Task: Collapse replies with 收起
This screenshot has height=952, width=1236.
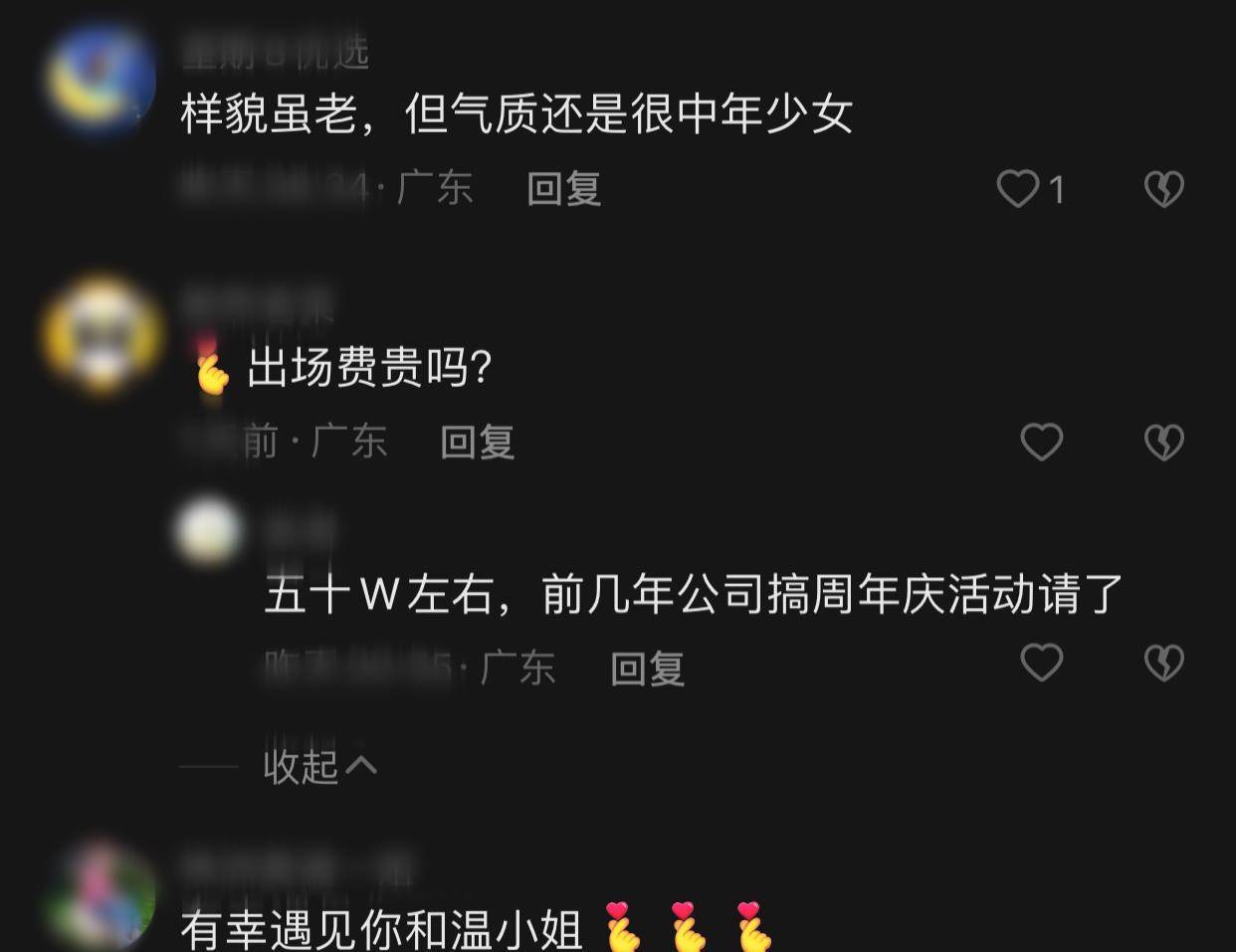Action: tap(318, 766)
